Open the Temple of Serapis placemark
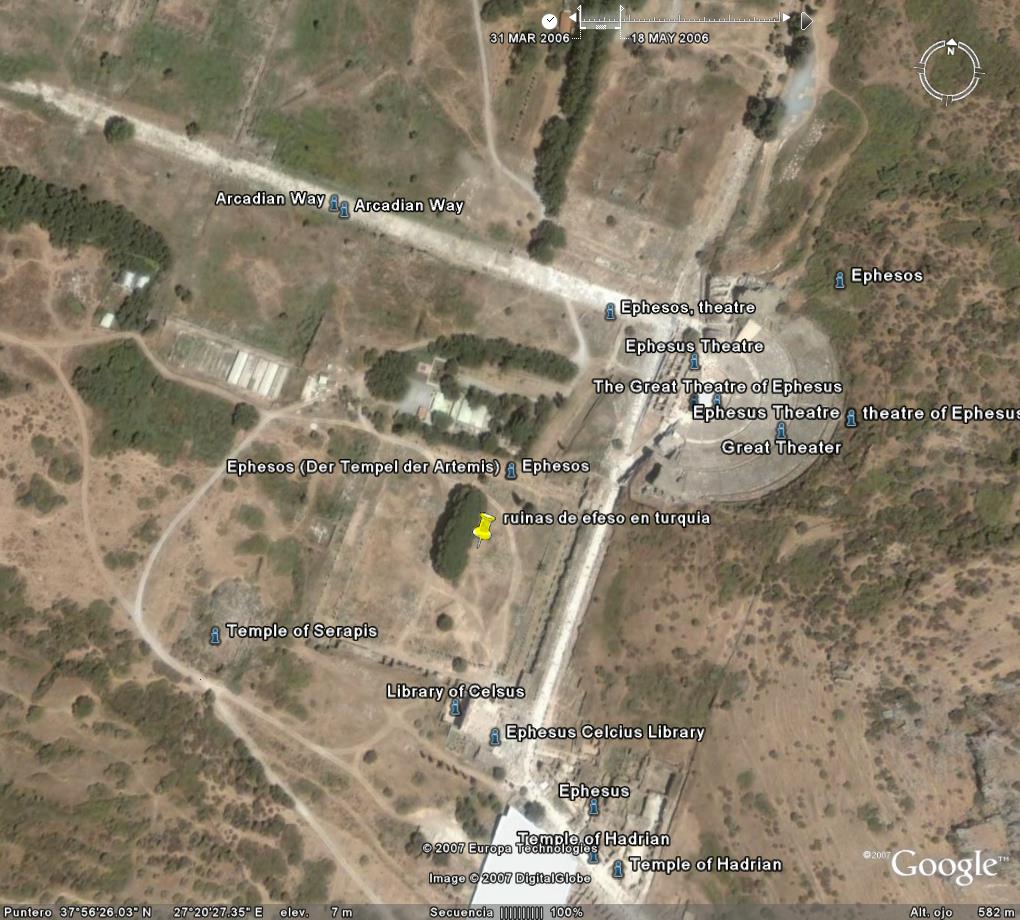The image size is (1020, 920). tap(215, 635)
